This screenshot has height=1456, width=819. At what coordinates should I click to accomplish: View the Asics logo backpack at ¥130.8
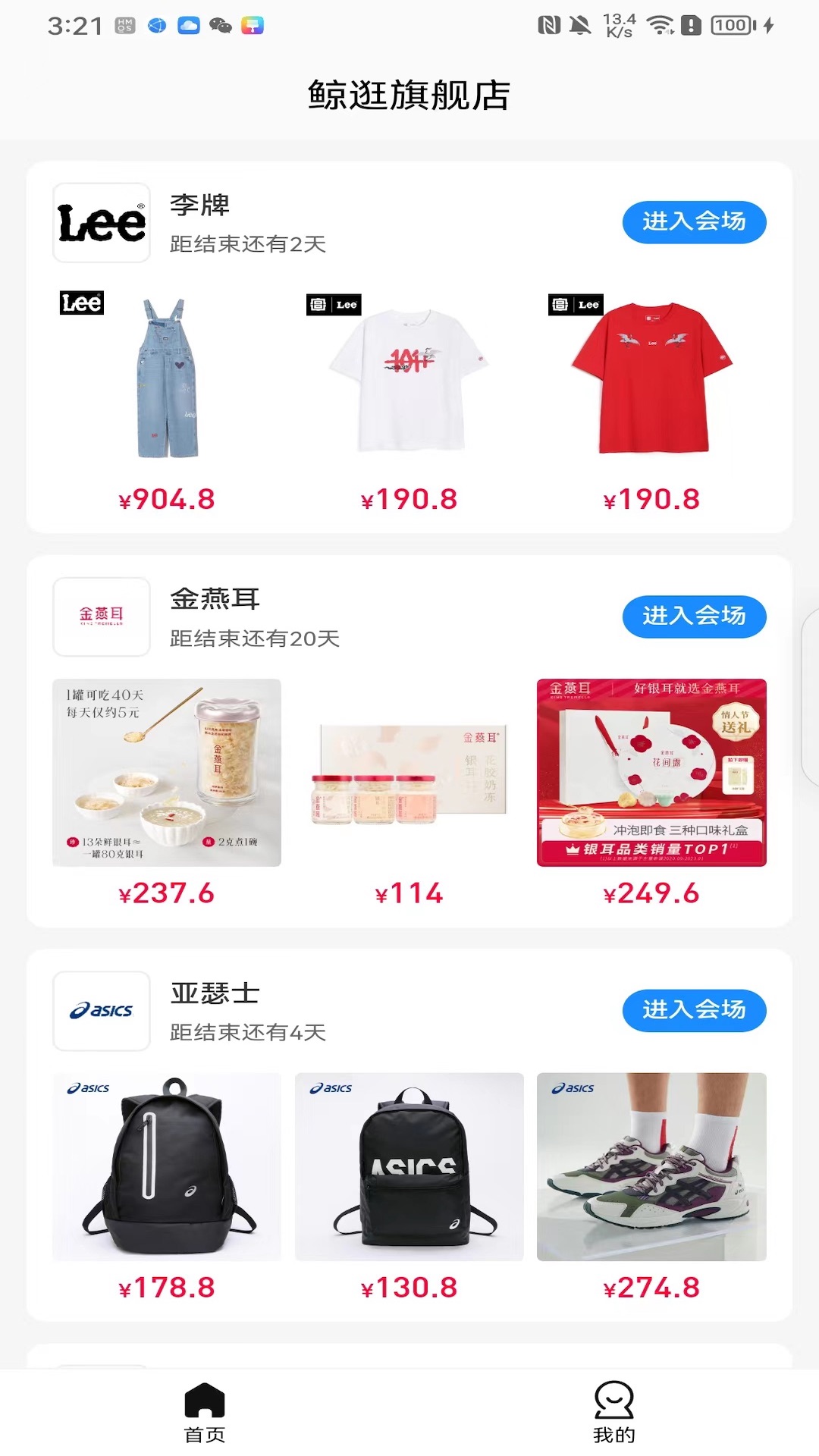point(409,1166)
